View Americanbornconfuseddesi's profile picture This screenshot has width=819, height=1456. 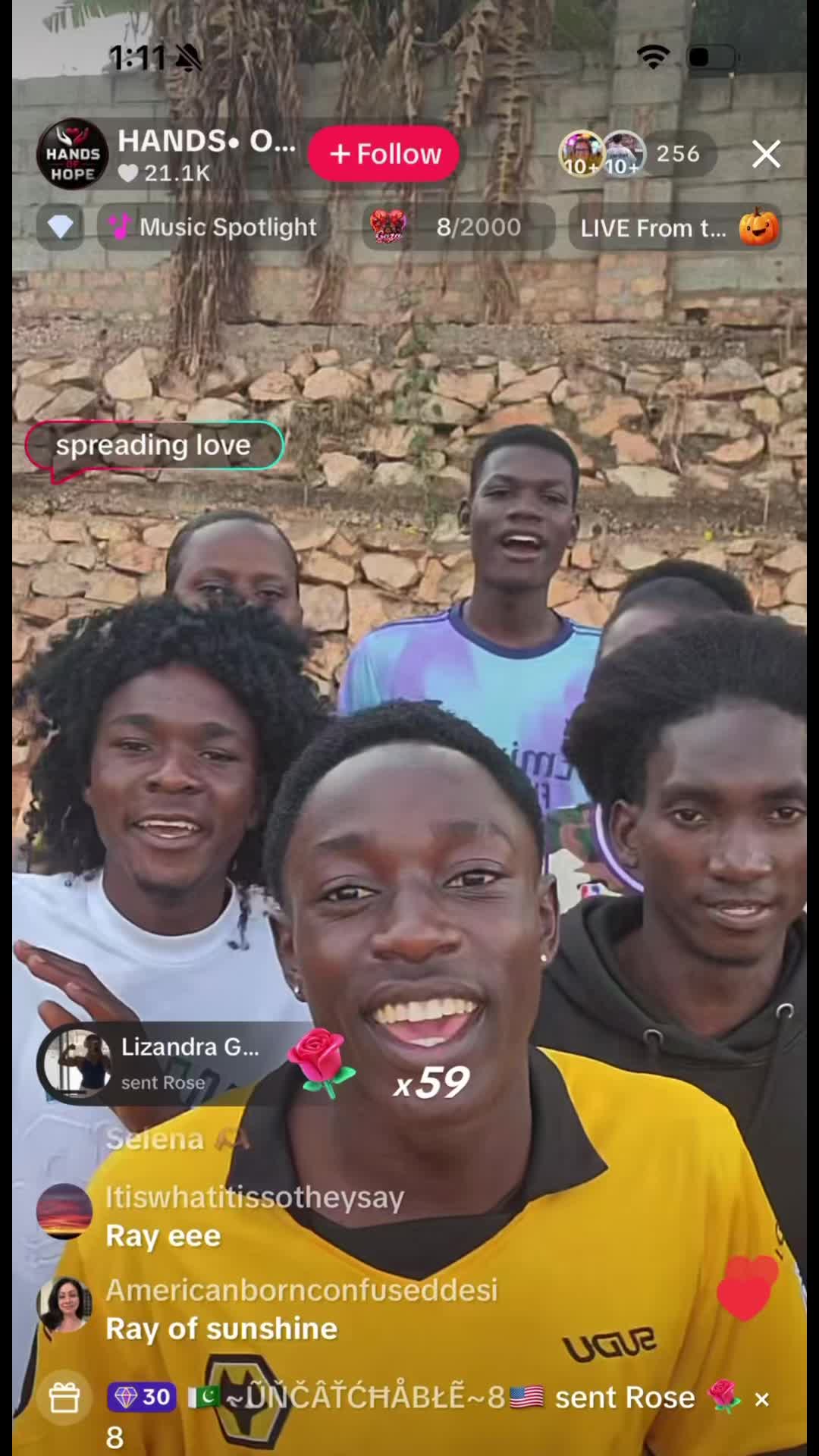65,1304
